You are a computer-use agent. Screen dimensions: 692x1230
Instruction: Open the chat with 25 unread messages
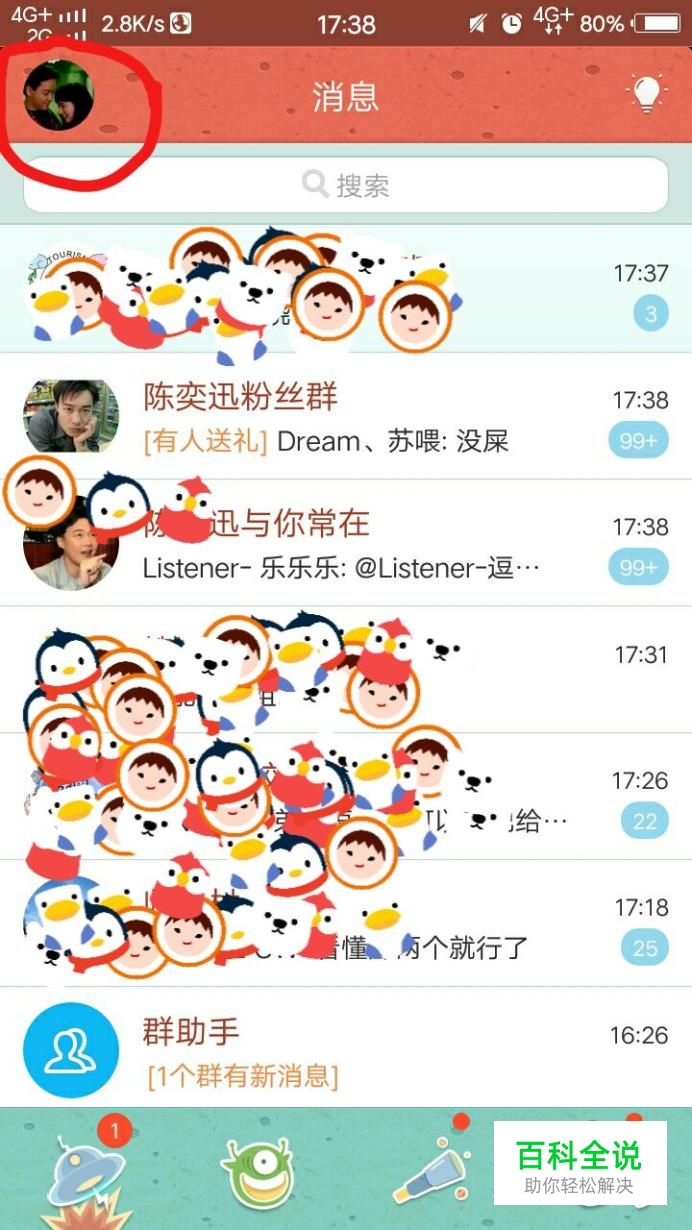tap(345, 924)
